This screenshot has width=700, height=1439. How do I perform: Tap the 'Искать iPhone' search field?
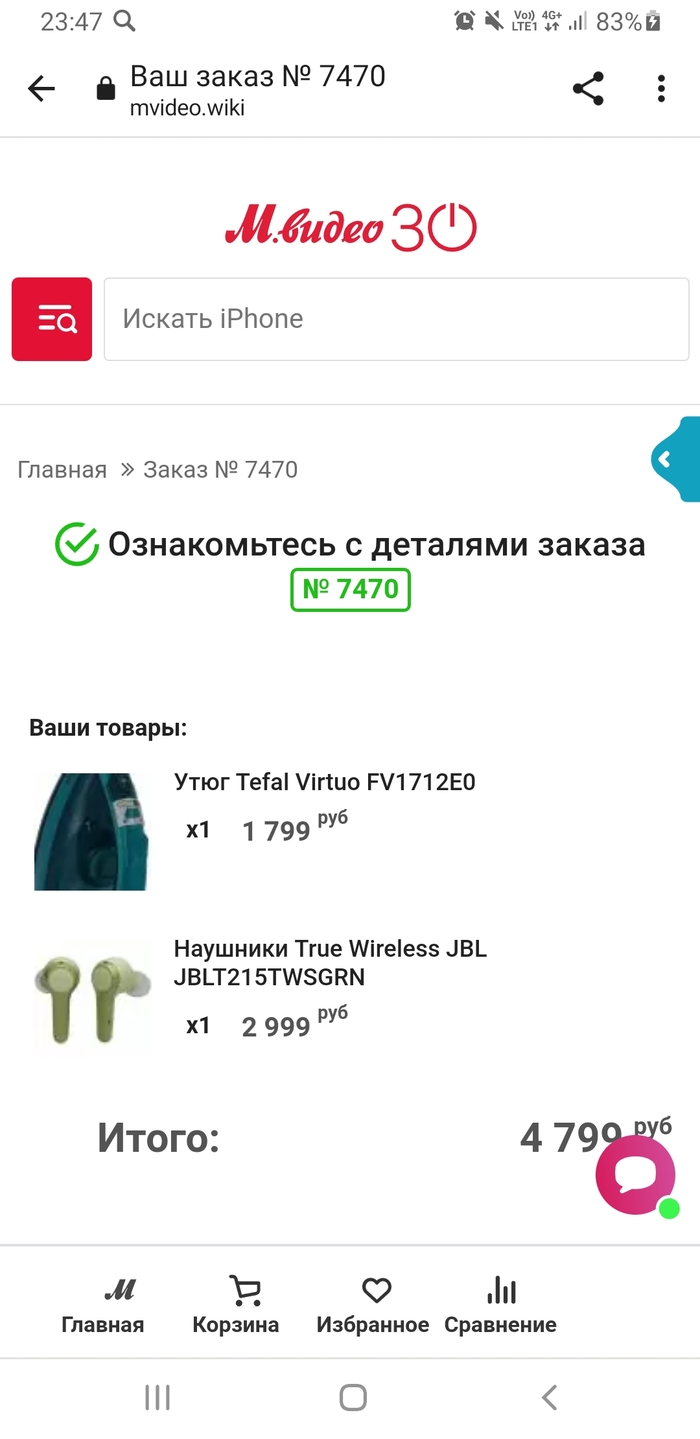(x=396, y=319)
